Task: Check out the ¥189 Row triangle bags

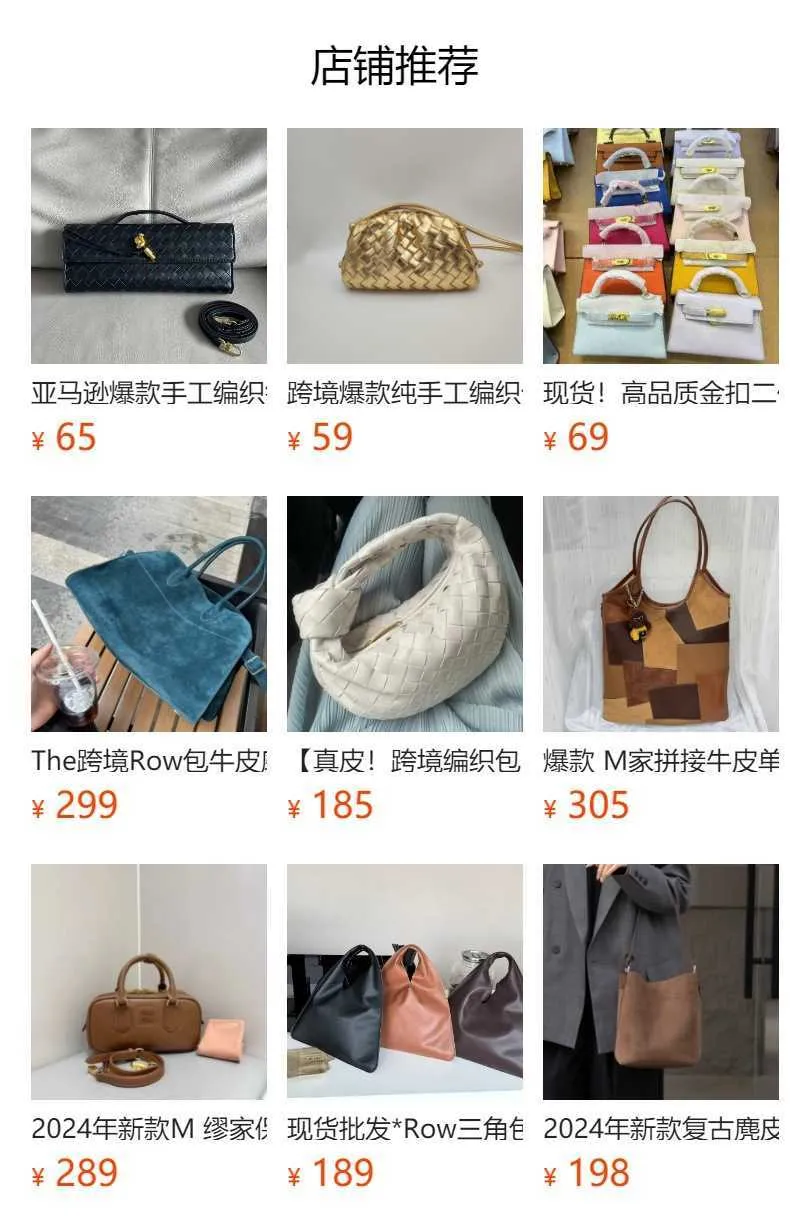Action: [405, 982]
